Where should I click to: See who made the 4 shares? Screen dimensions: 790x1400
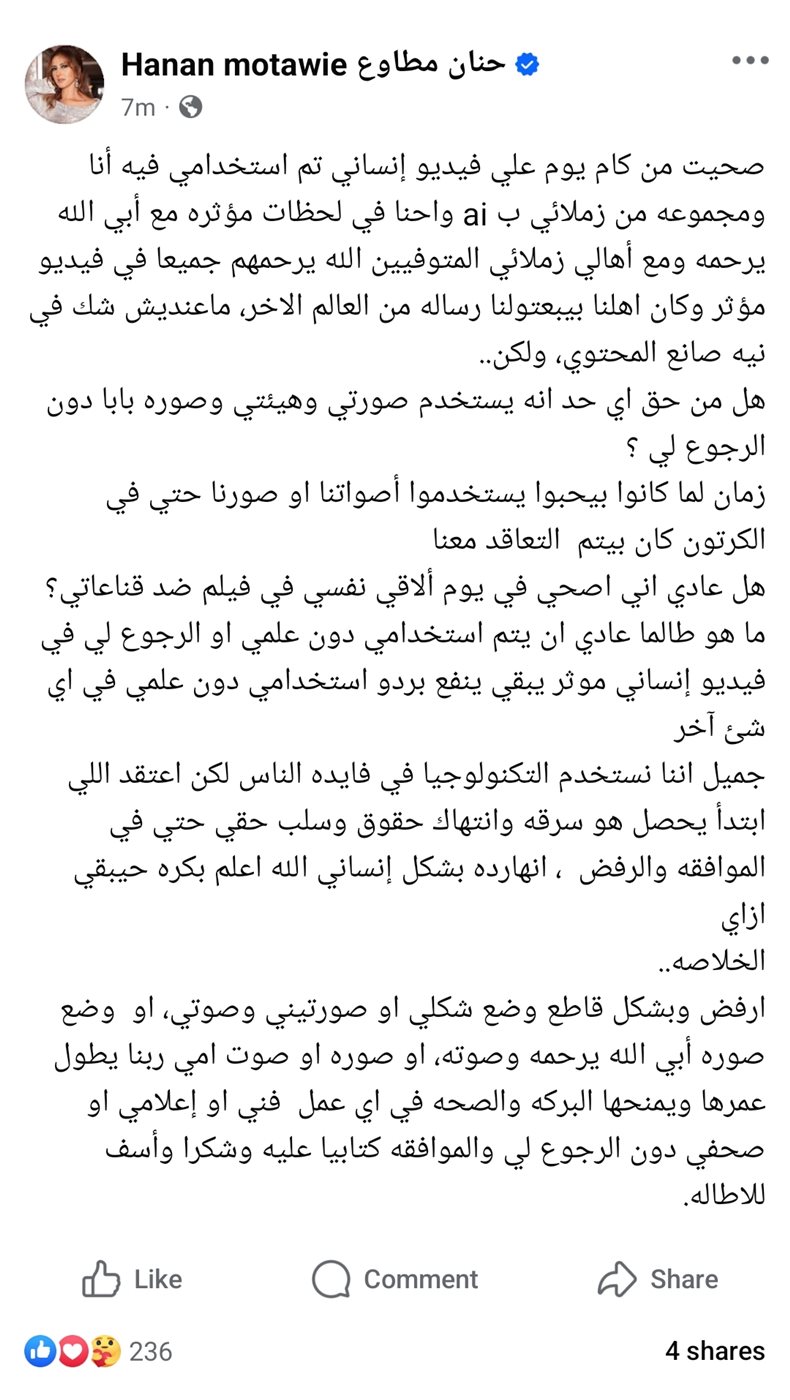[x=714, y=1352]
